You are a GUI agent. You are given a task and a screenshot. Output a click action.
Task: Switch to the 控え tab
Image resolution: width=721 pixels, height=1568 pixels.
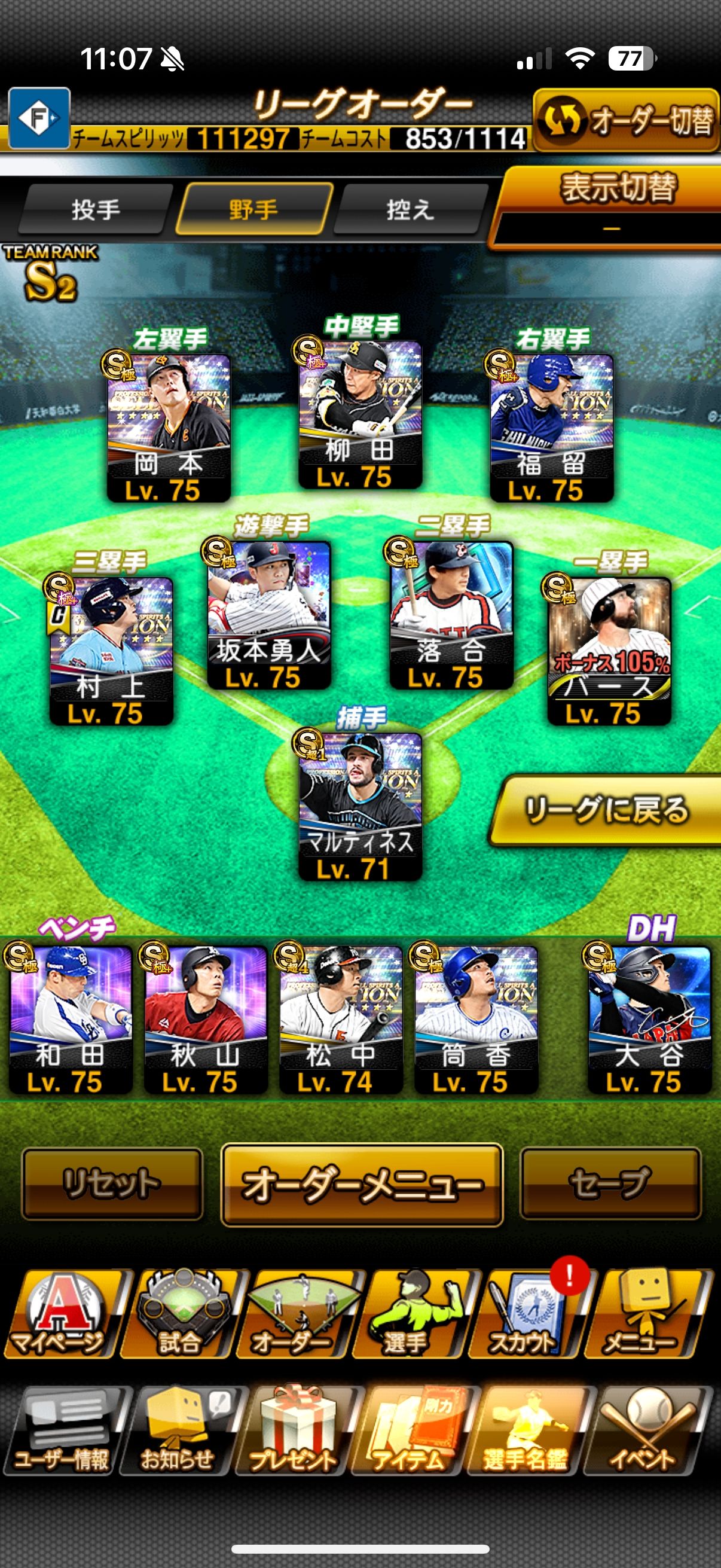[410, 210]
